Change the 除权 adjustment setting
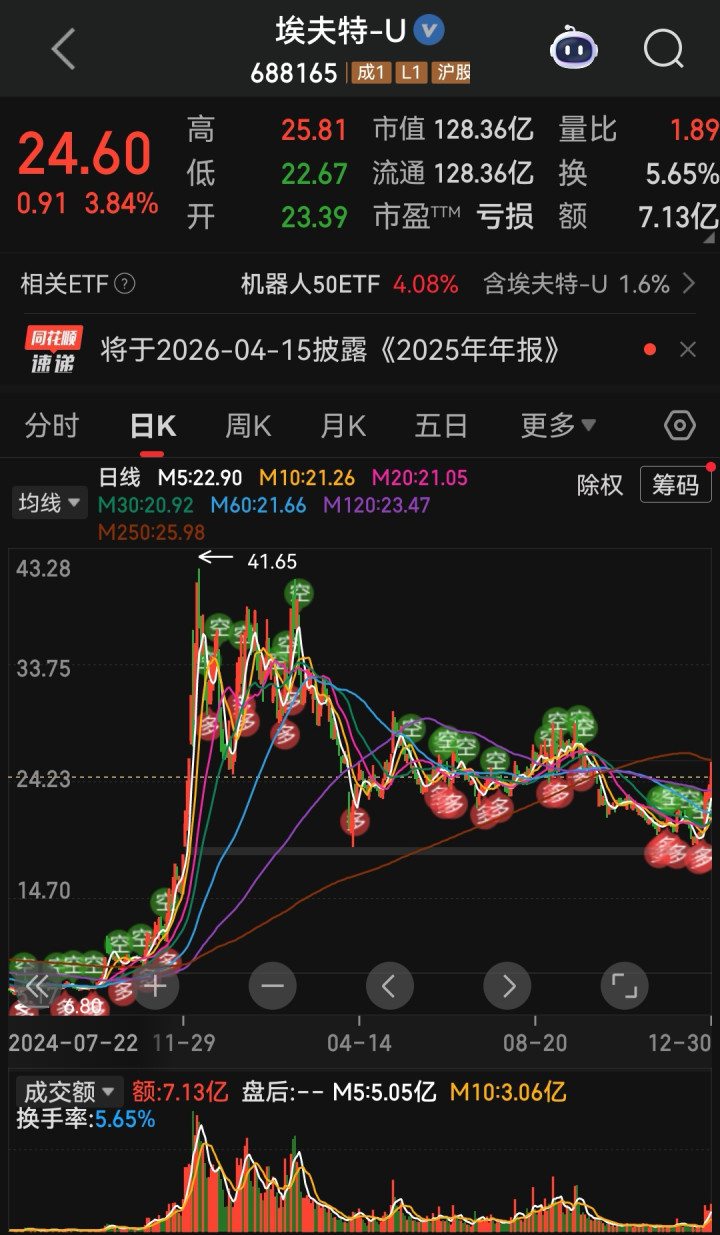This screenshot has width=720, height=1235. click(600, 485)
